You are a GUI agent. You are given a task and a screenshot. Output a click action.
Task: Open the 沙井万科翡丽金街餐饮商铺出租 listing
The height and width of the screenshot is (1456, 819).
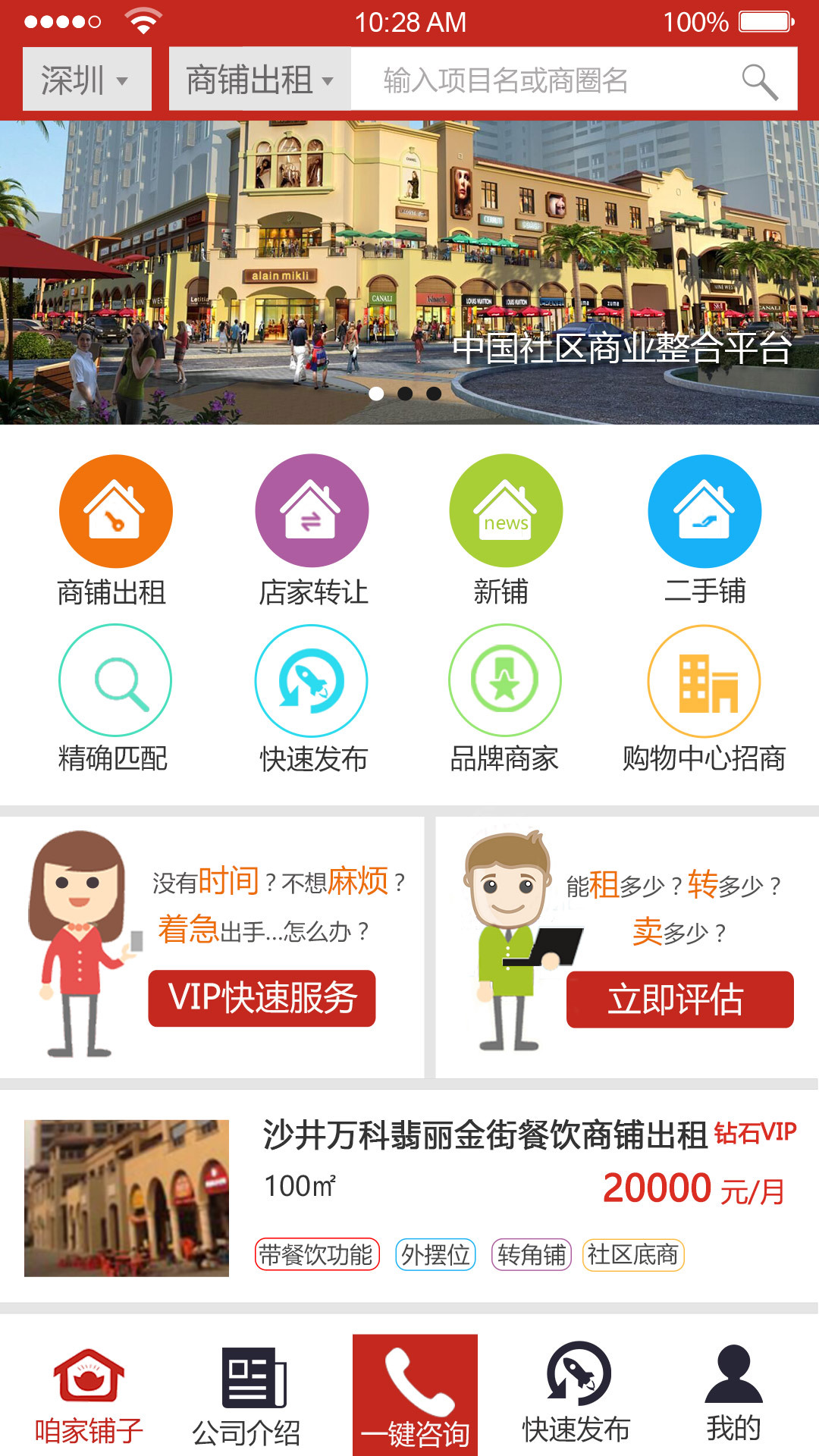click(x=409, y=1197)
